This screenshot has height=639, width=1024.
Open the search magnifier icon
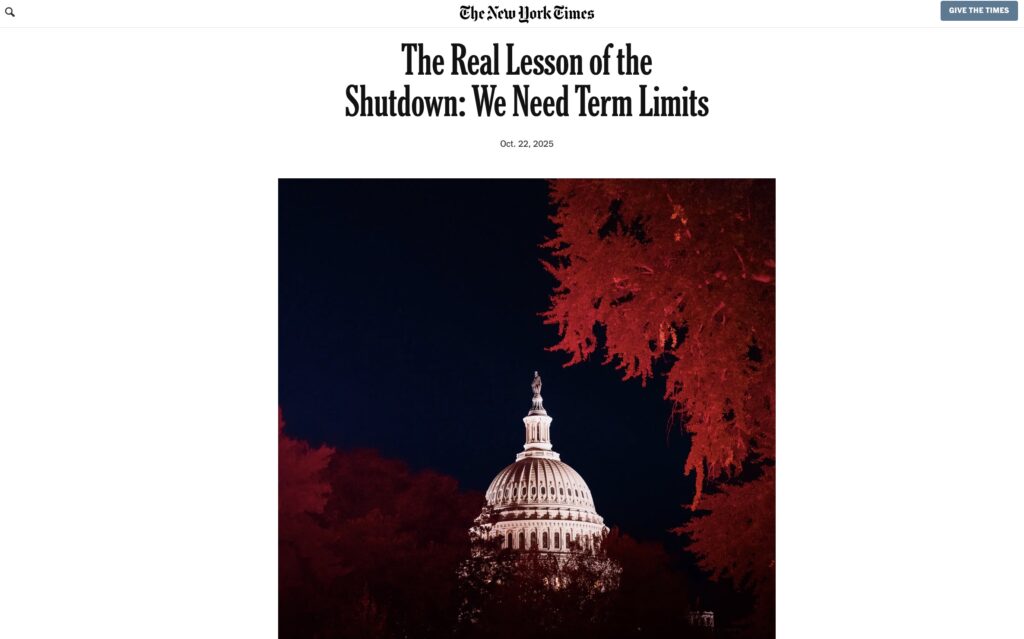coord(10,12)
